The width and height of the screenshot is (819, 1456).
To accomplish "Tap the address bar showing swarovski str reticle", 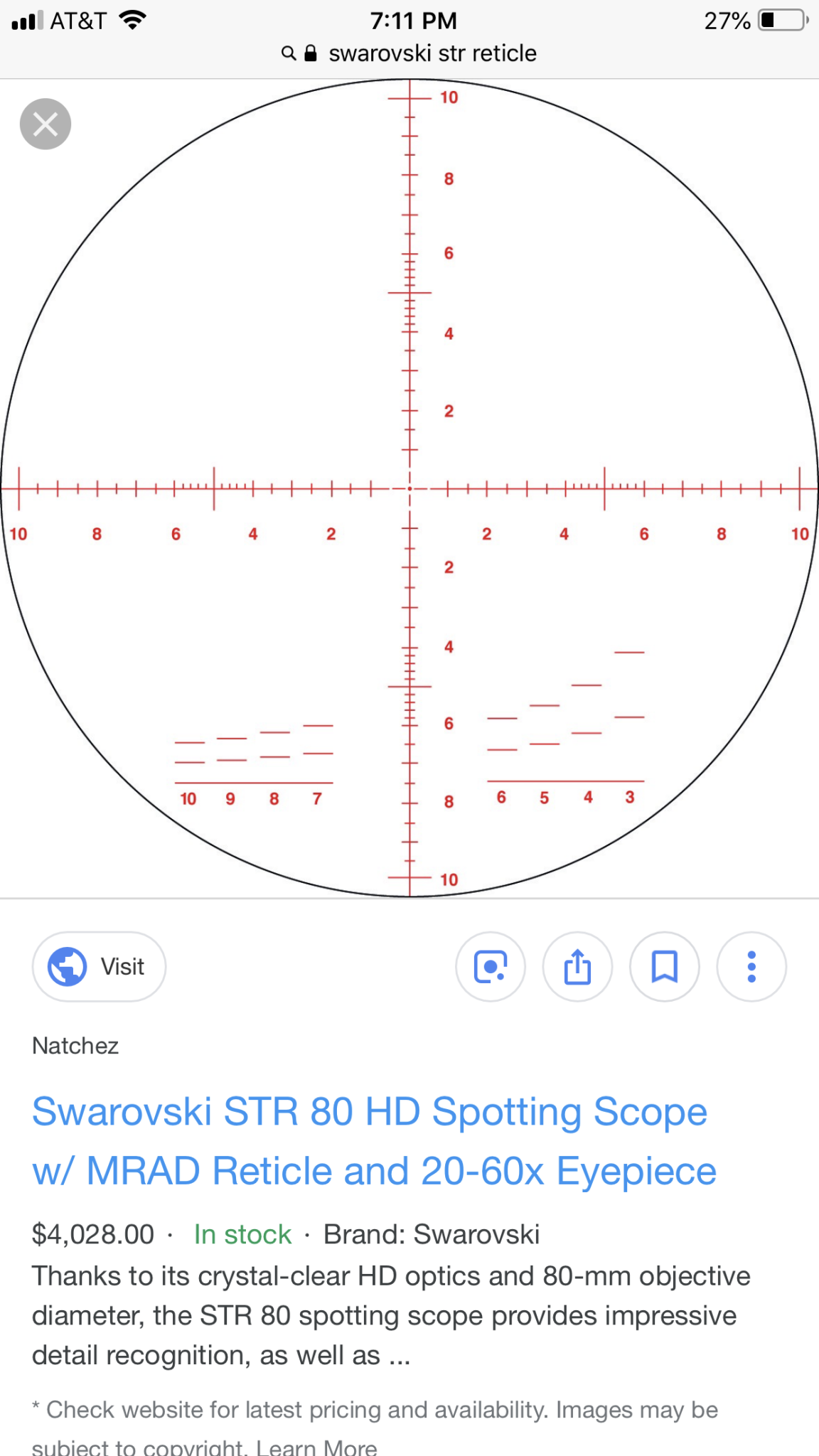I will (409, 53).
